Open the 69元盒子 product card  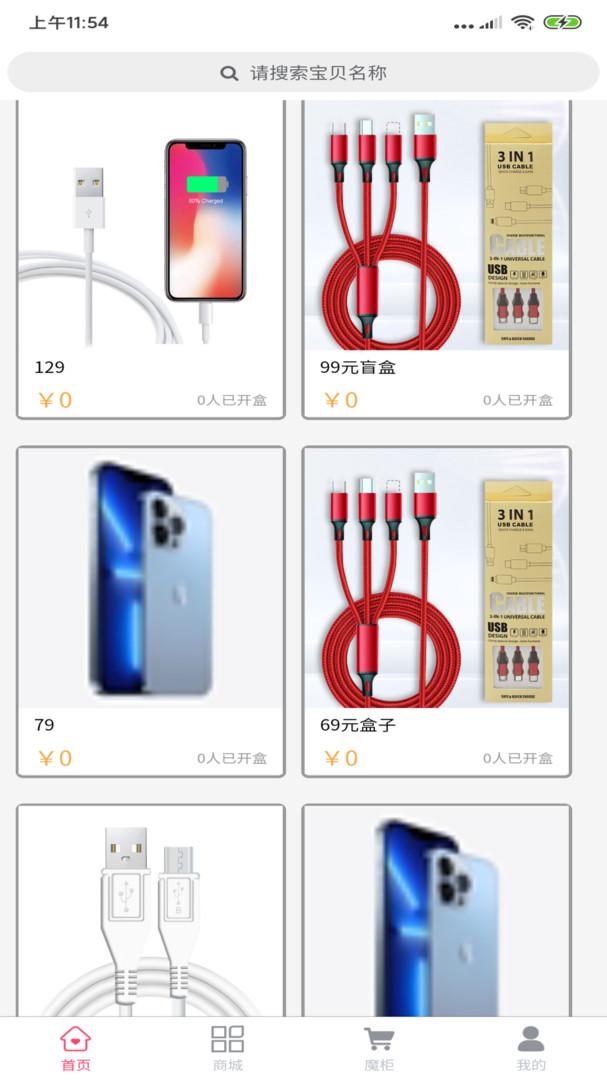pos(437,610)
